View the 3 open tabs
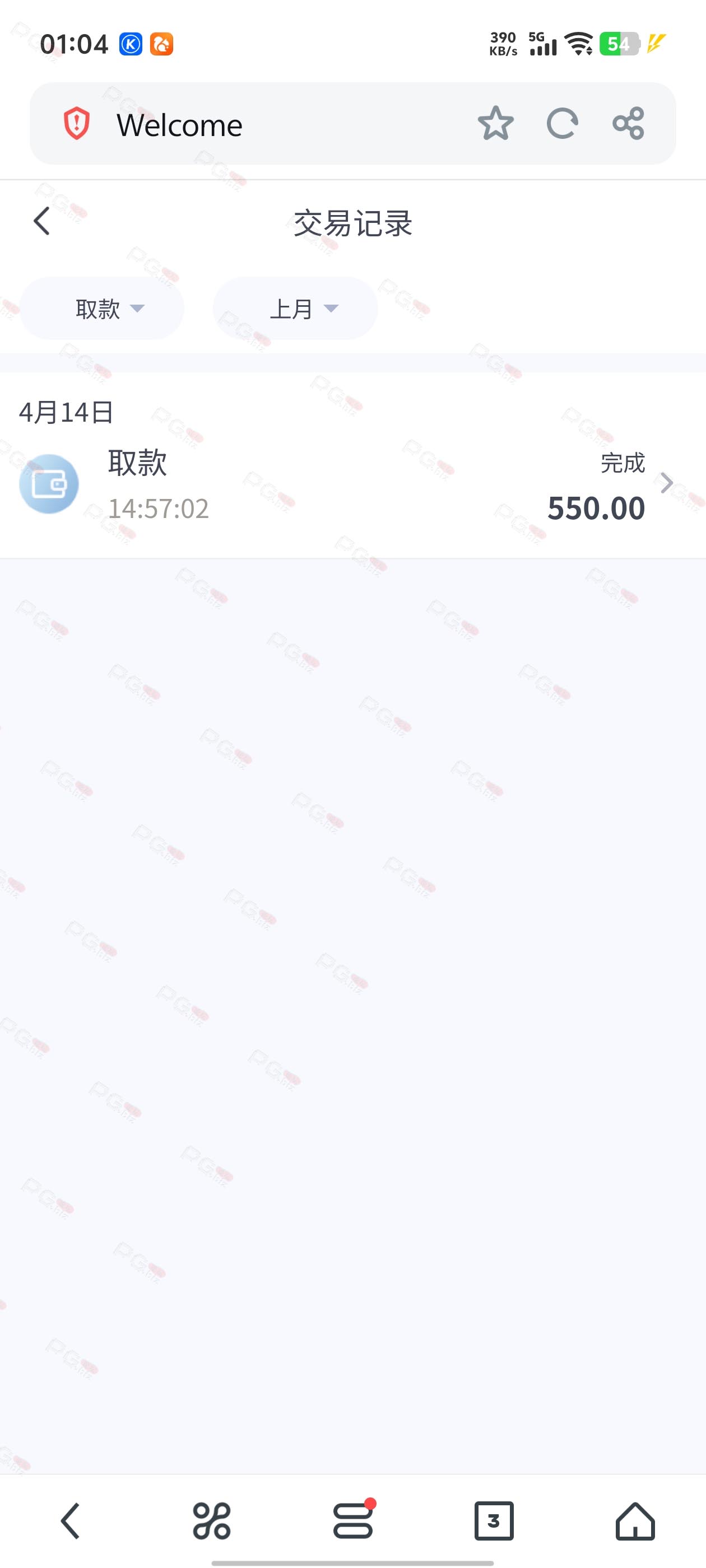Screen dimensions: 706x1568 pos(494,1520)
